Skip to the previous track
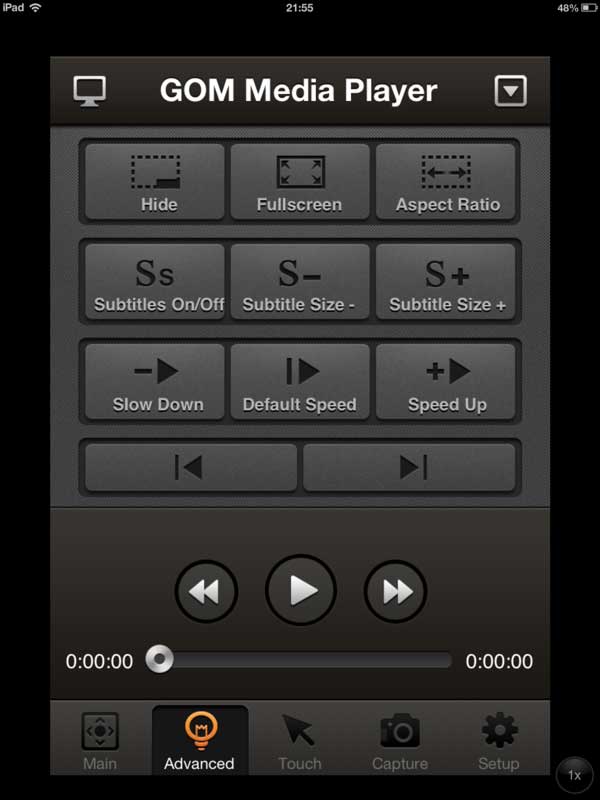The image size is (600, 800). (191, 467)
